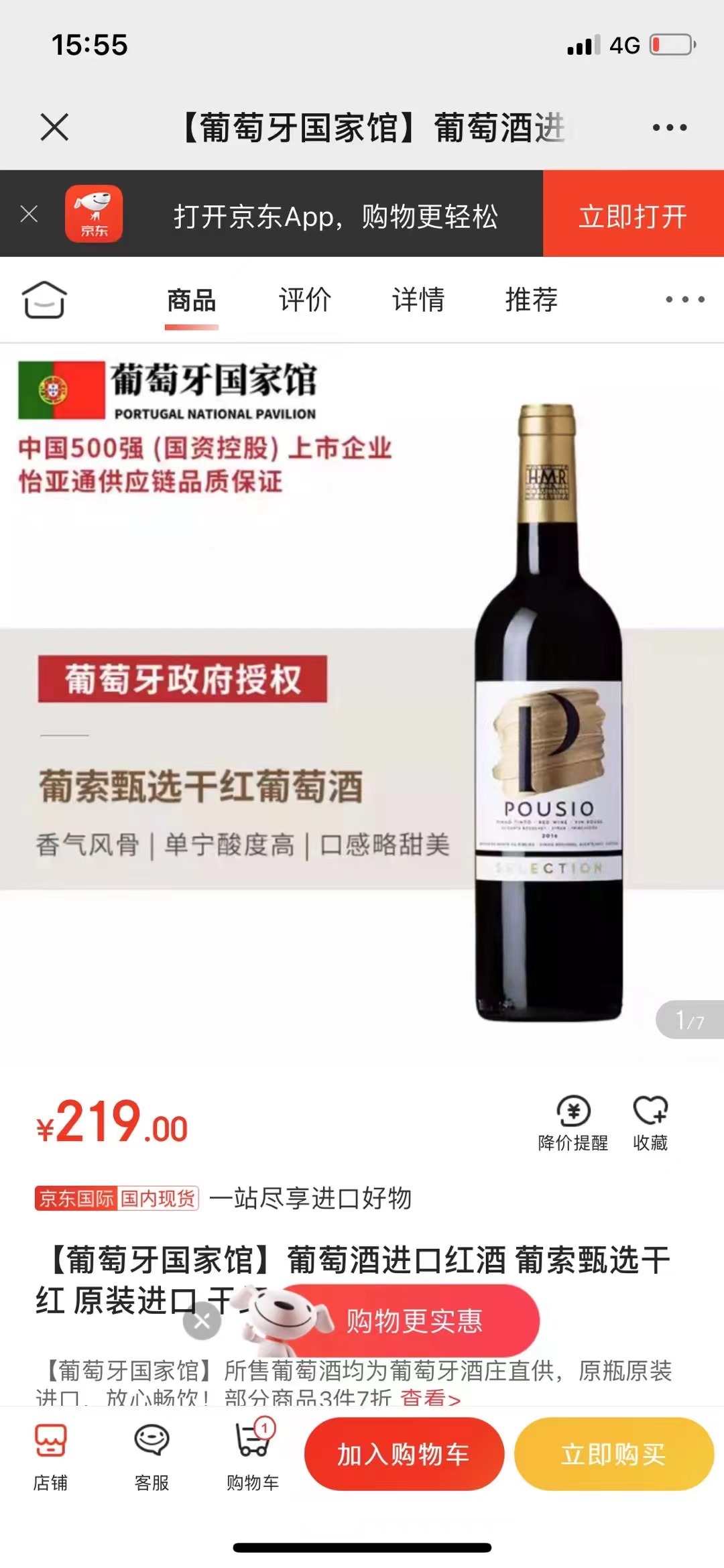Open the 查看 link for the discount

pos(430,1398)
